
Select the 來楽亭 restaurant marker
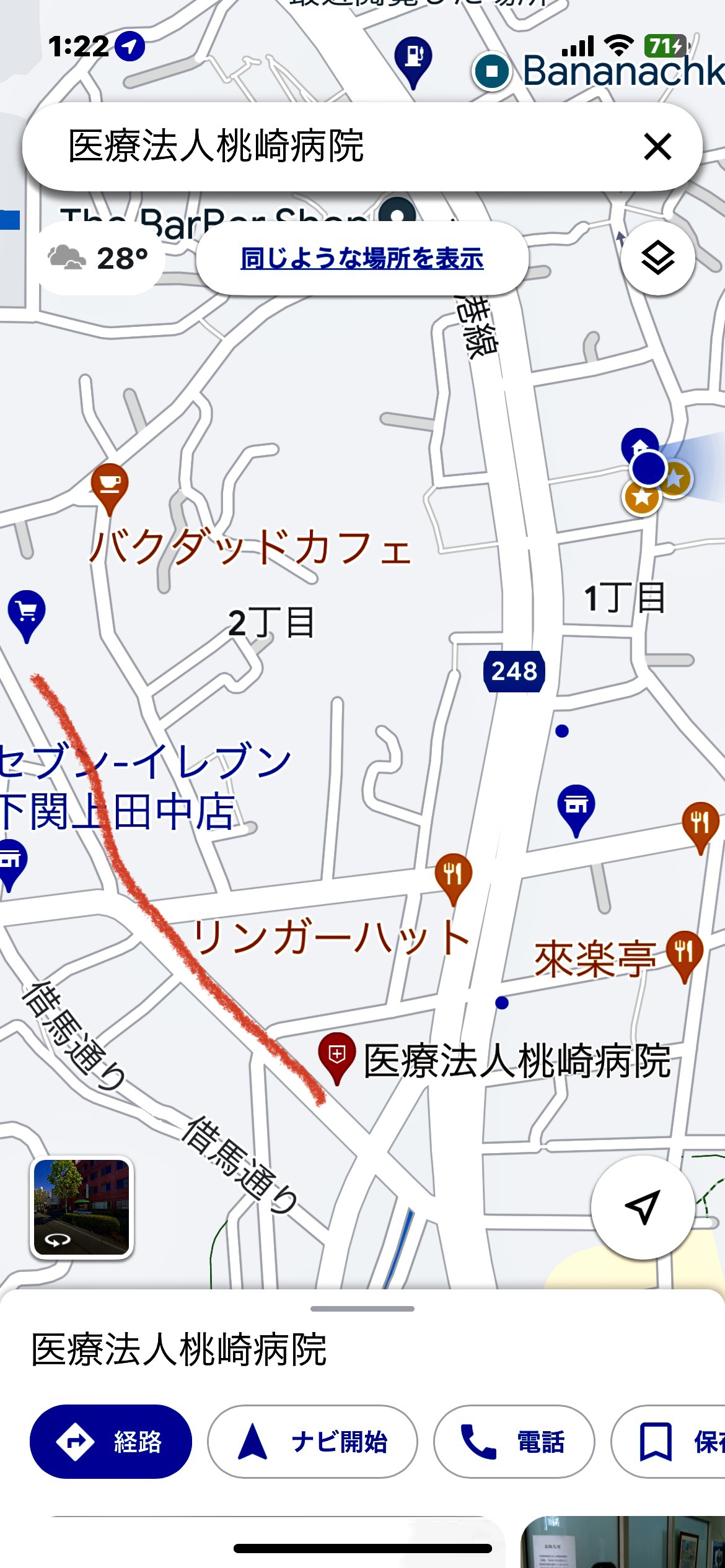coord(684,956)
